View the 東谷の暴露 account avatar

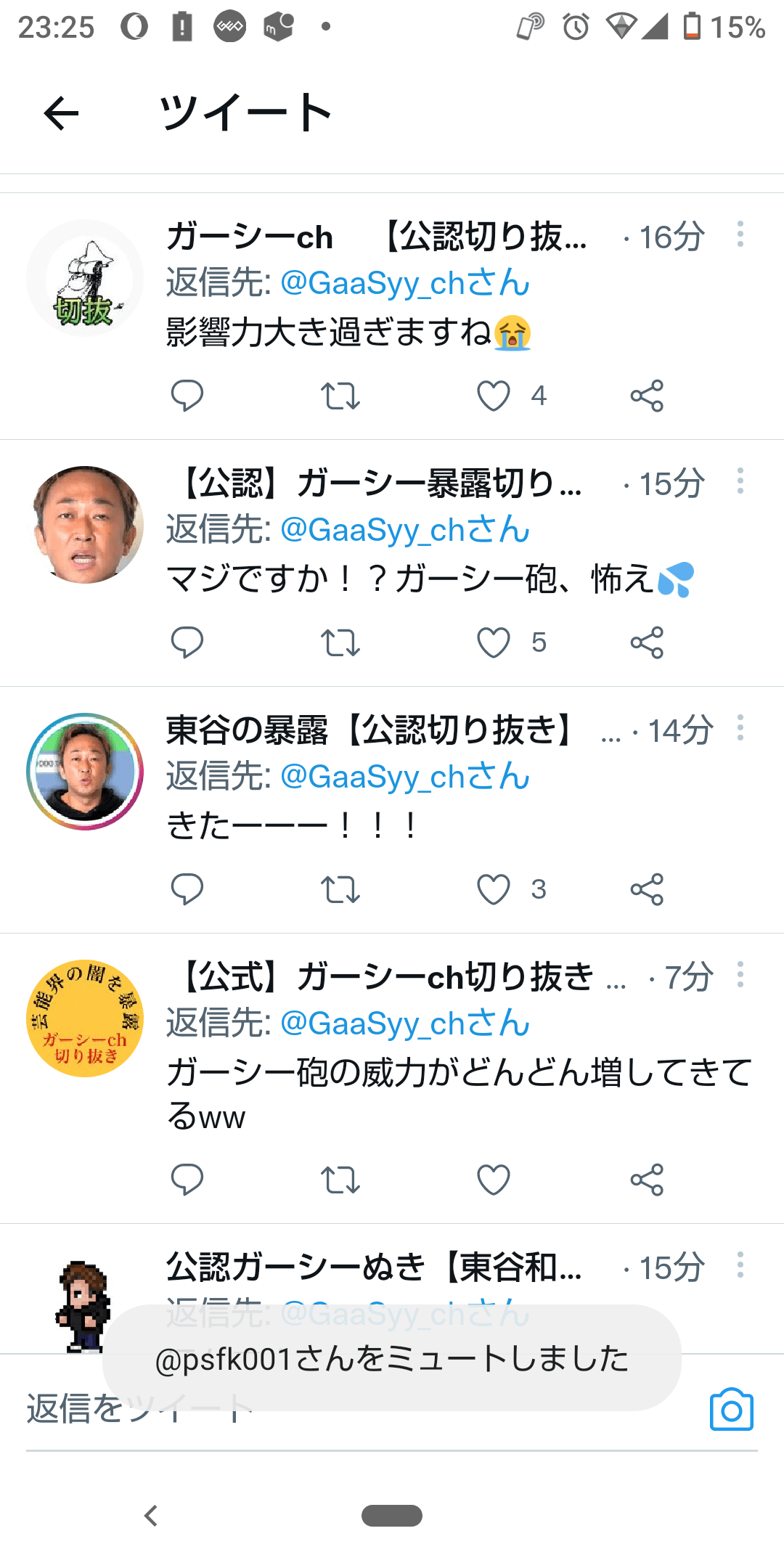point(86,772)
